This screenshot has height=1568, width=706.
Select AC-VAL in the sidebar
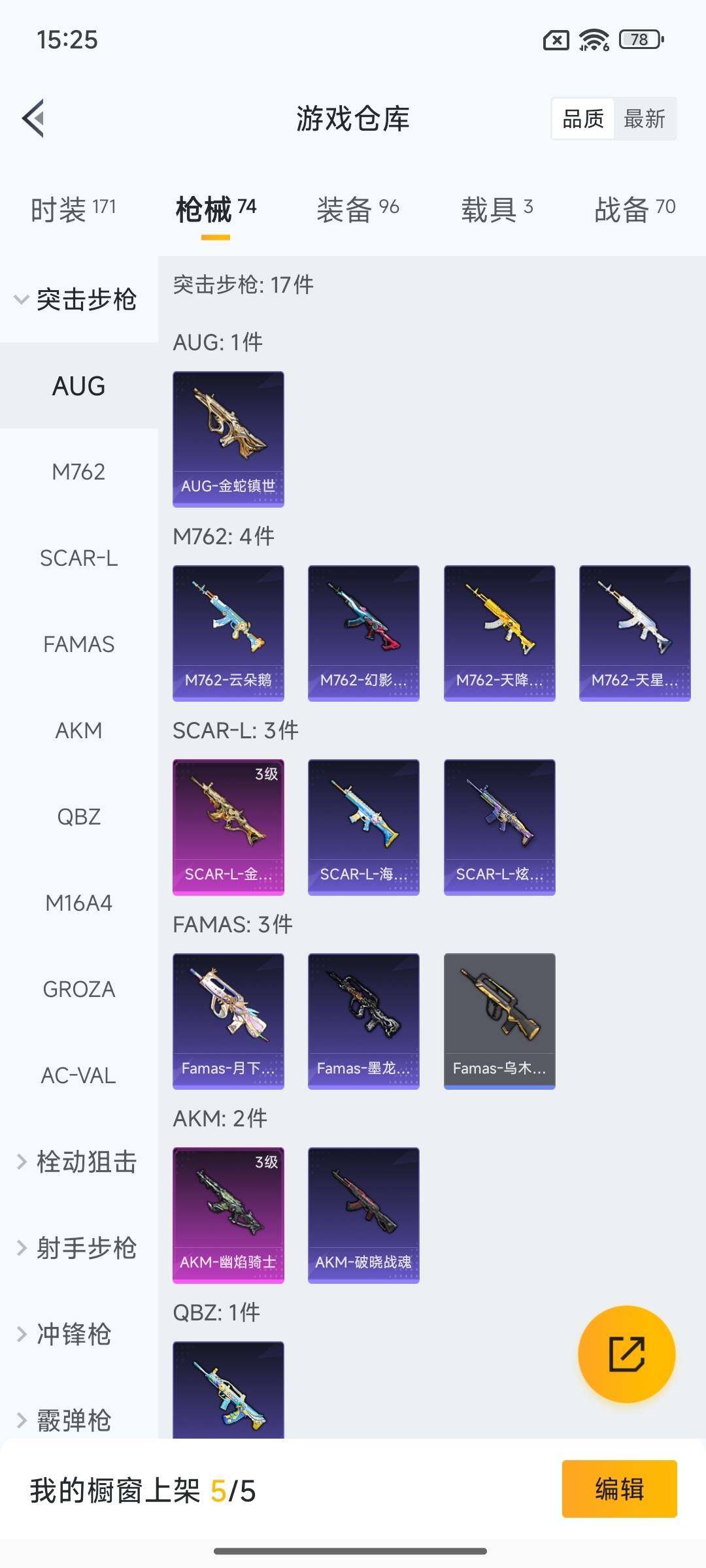coord(78,1075)
